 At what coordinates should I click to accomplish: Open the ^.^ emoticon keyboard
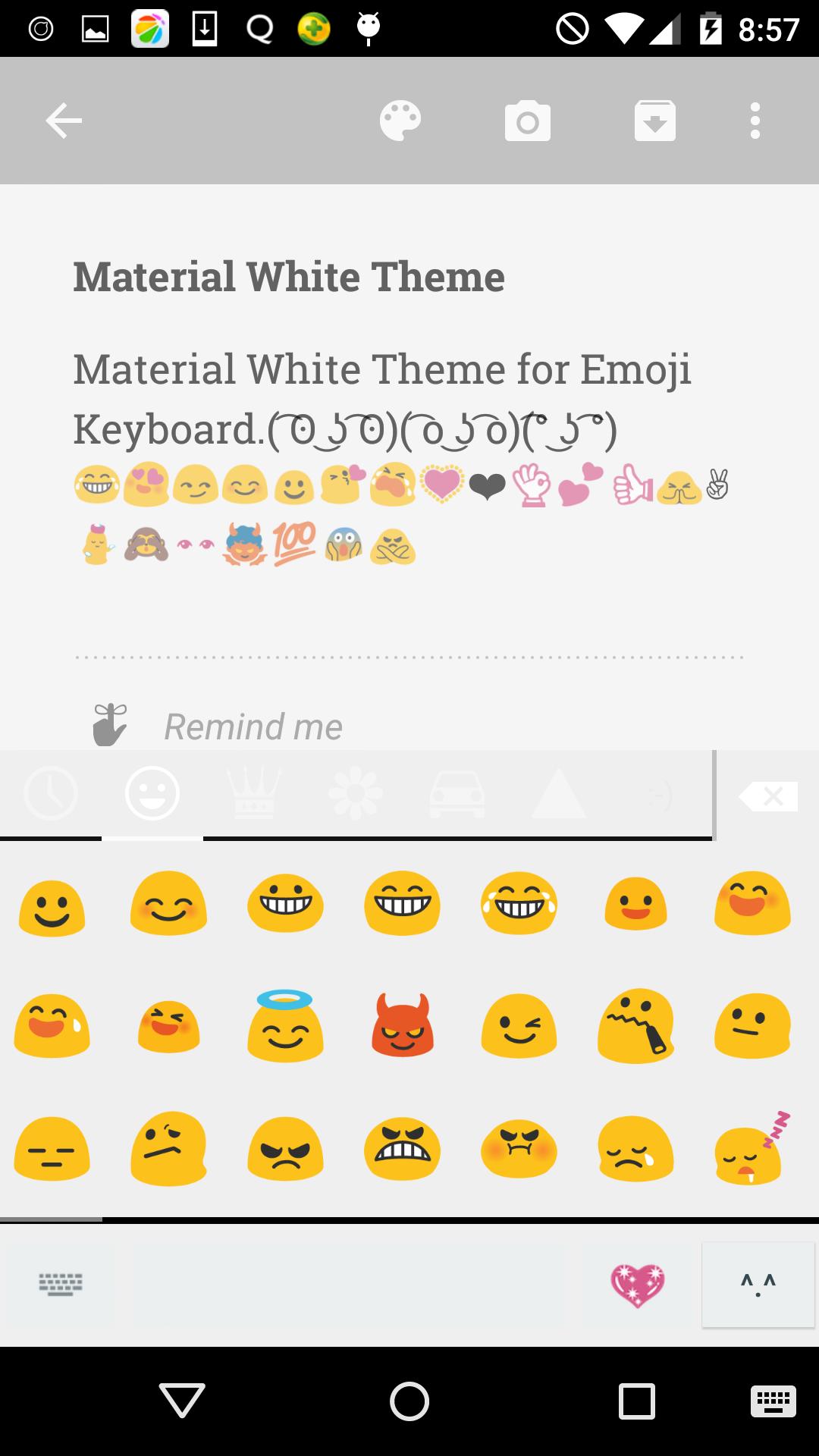[758, 1285]
